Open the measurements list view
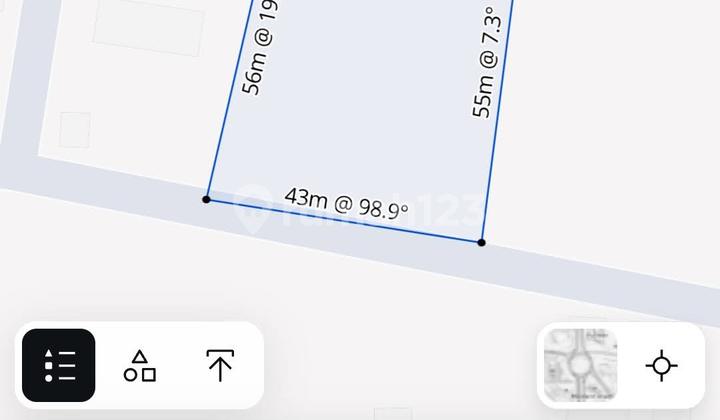720x420 pixels. pos(59,365)
